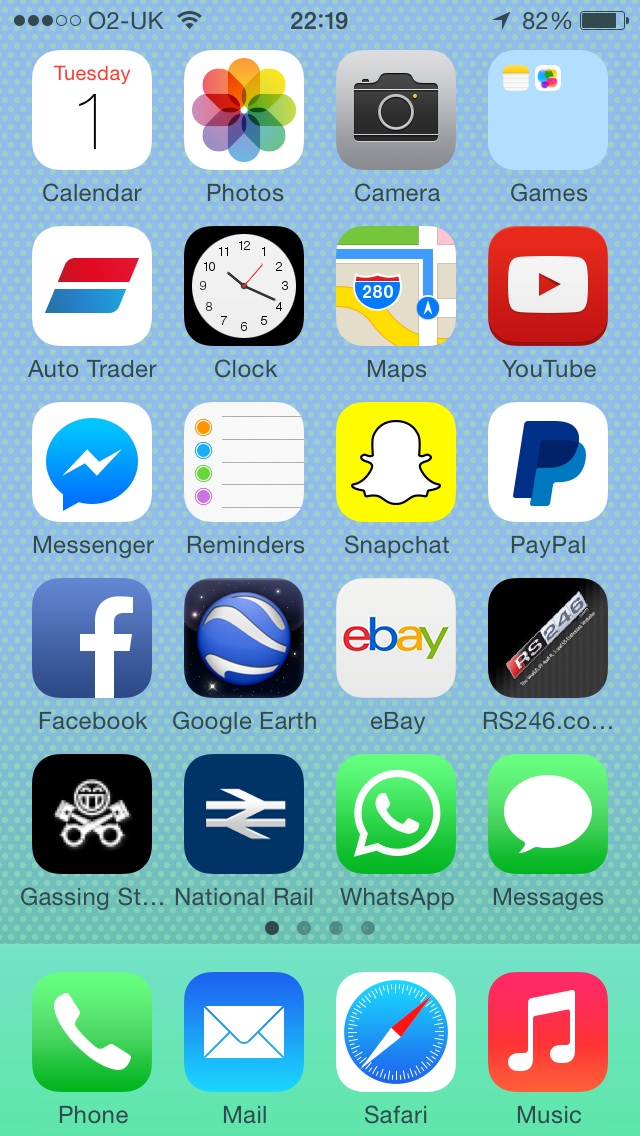
Task: Launch Google Earth
Action: point(244,638)
